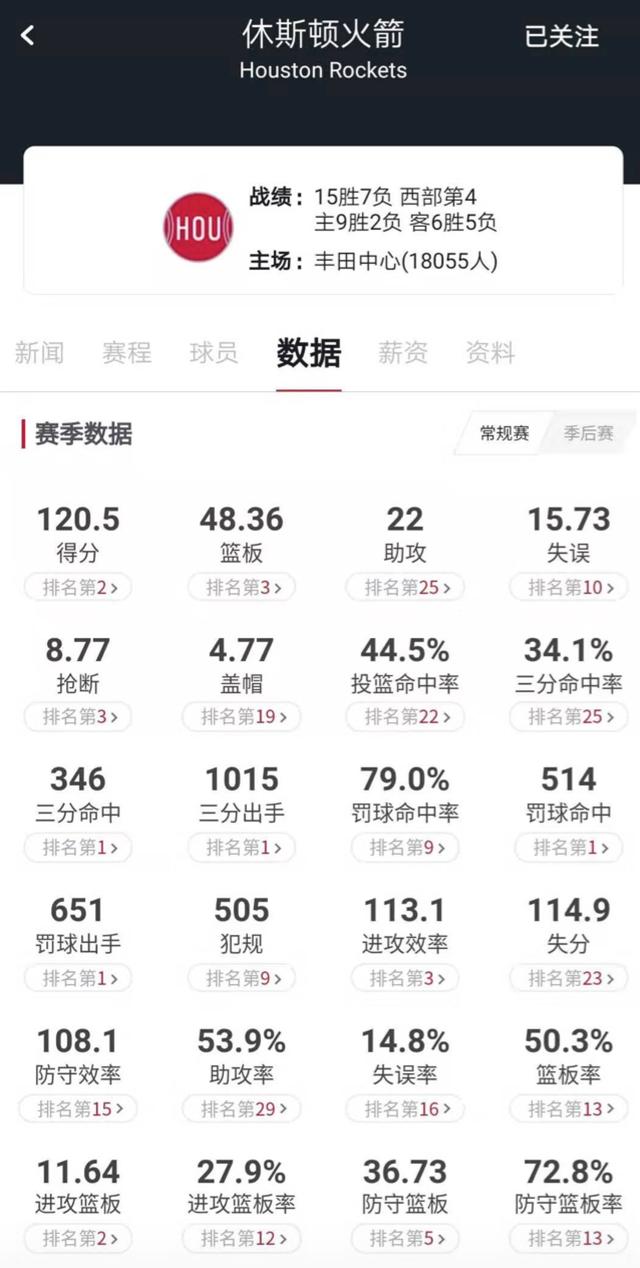Select the 常规赛 regular season segment

(x=505, y=434)
